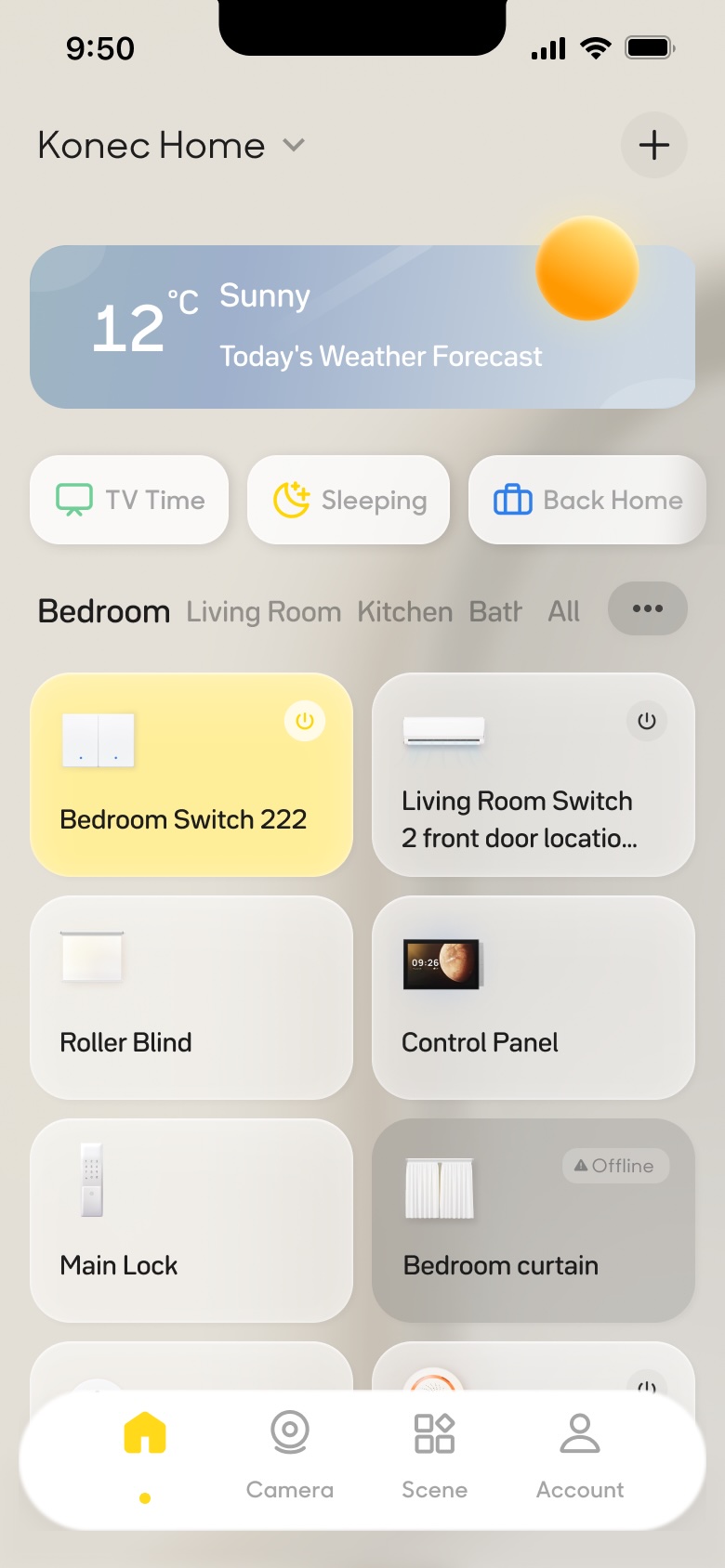Add a new device with plus button
Image resolution: width=725 pixels, height=1568 pixels.
653,145
